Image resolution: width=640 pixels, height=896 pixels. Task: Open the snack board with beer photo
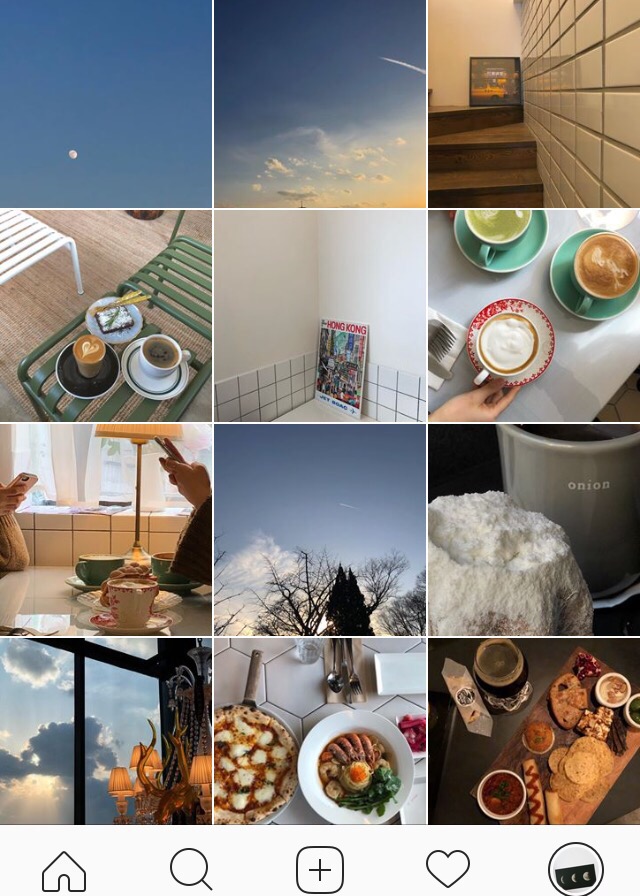(534, 731)
